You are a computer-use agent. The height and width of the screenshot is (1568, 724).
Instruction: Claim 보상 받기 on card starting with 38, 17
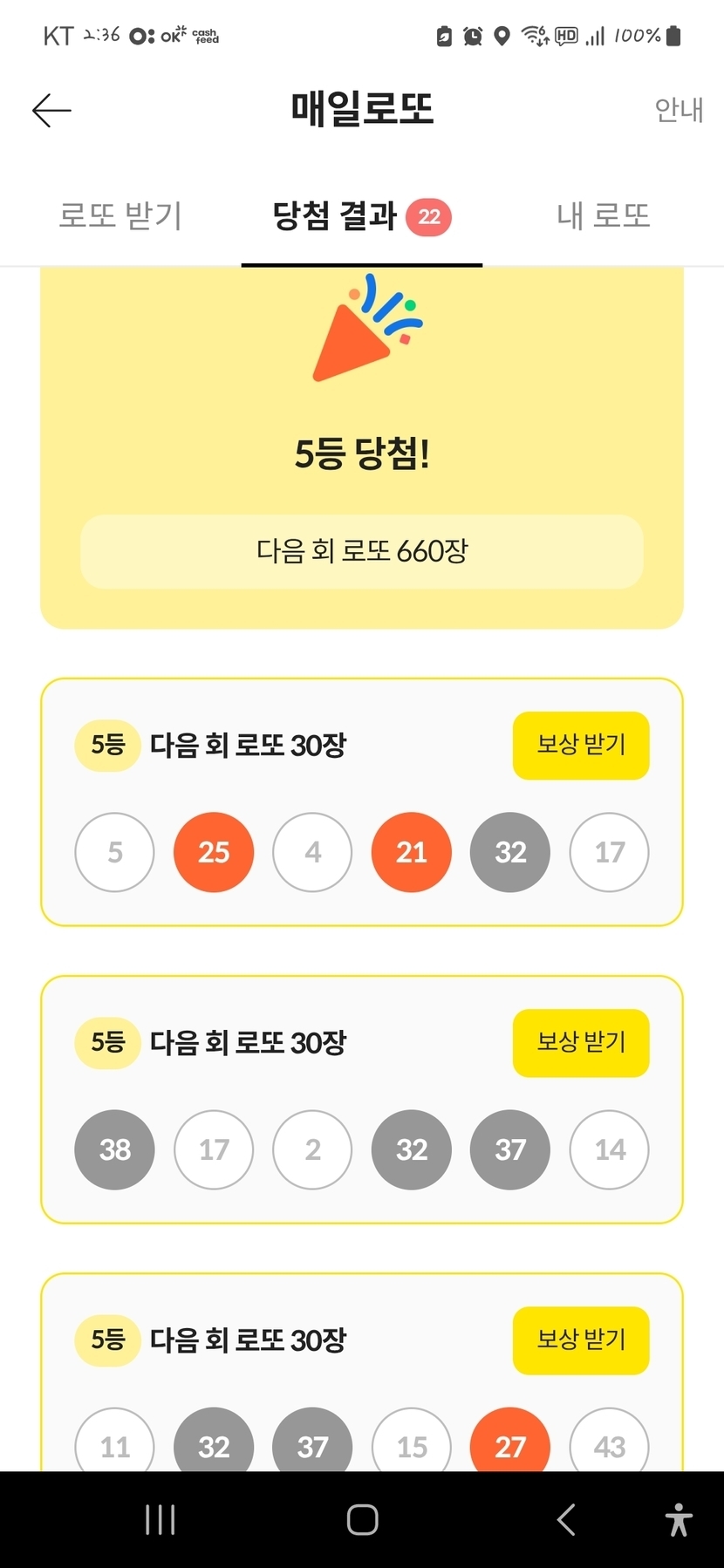(x=580, y=1043)
